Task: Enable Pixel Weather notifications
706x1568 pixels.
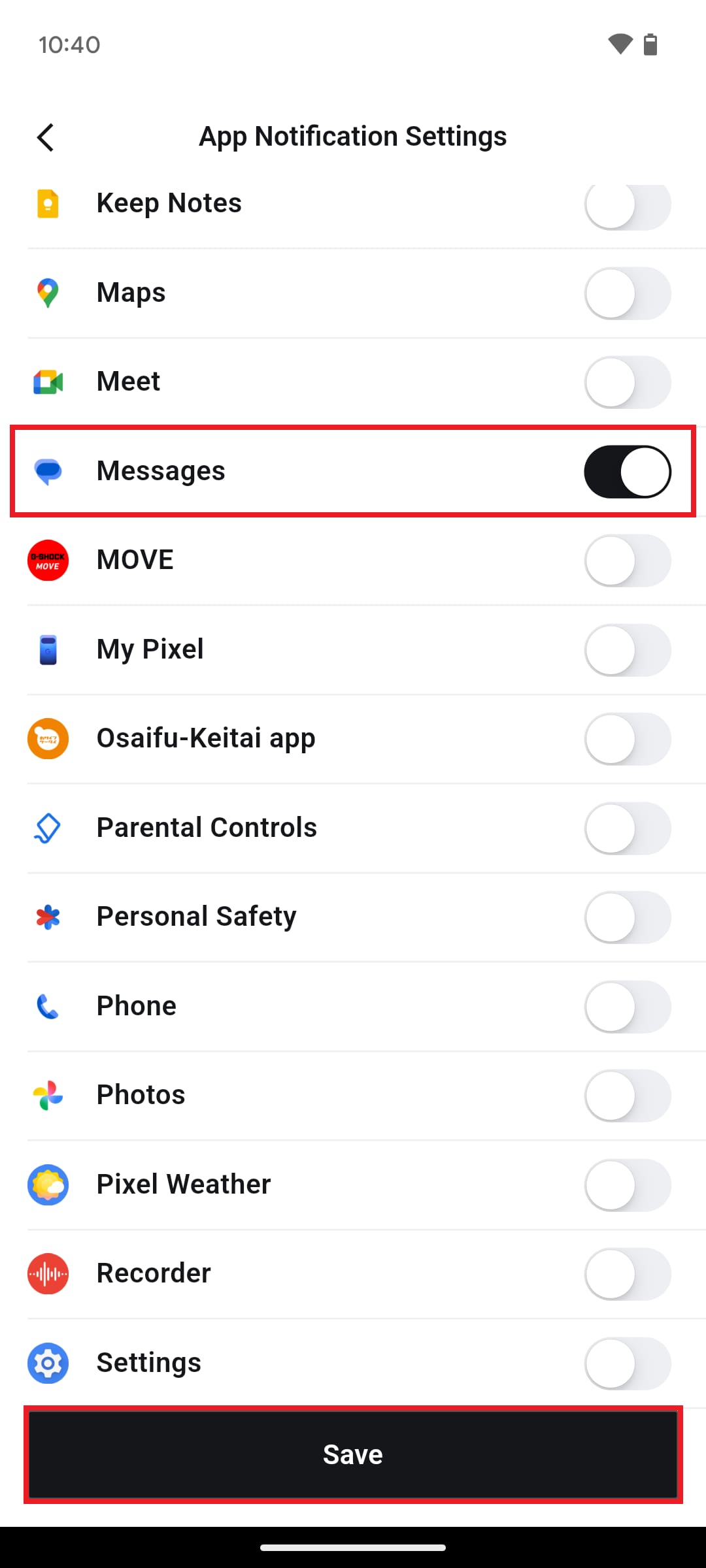Action: (x=627, y=1185)
